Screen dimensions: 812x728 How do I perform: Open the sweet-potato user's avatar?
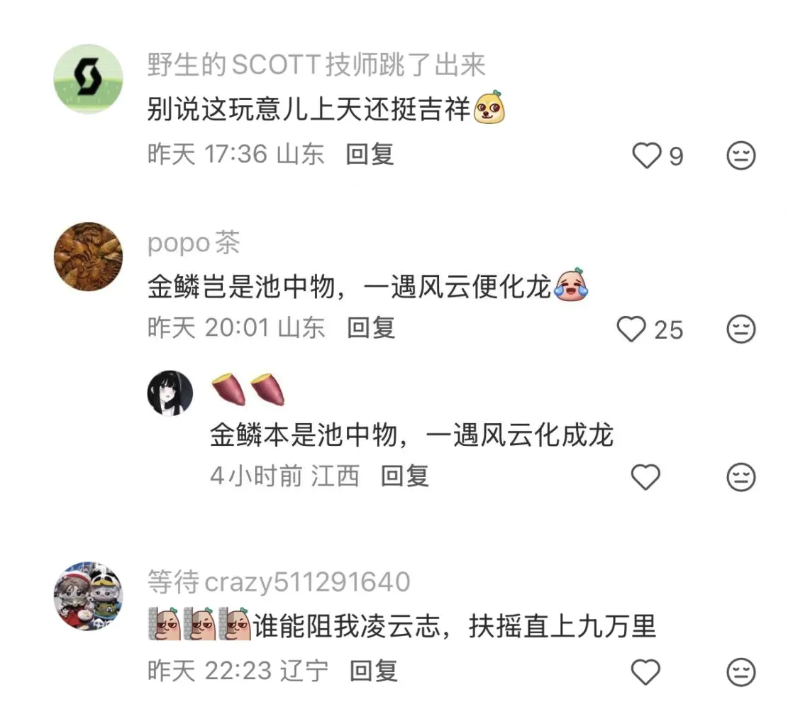tap(170, 391)
